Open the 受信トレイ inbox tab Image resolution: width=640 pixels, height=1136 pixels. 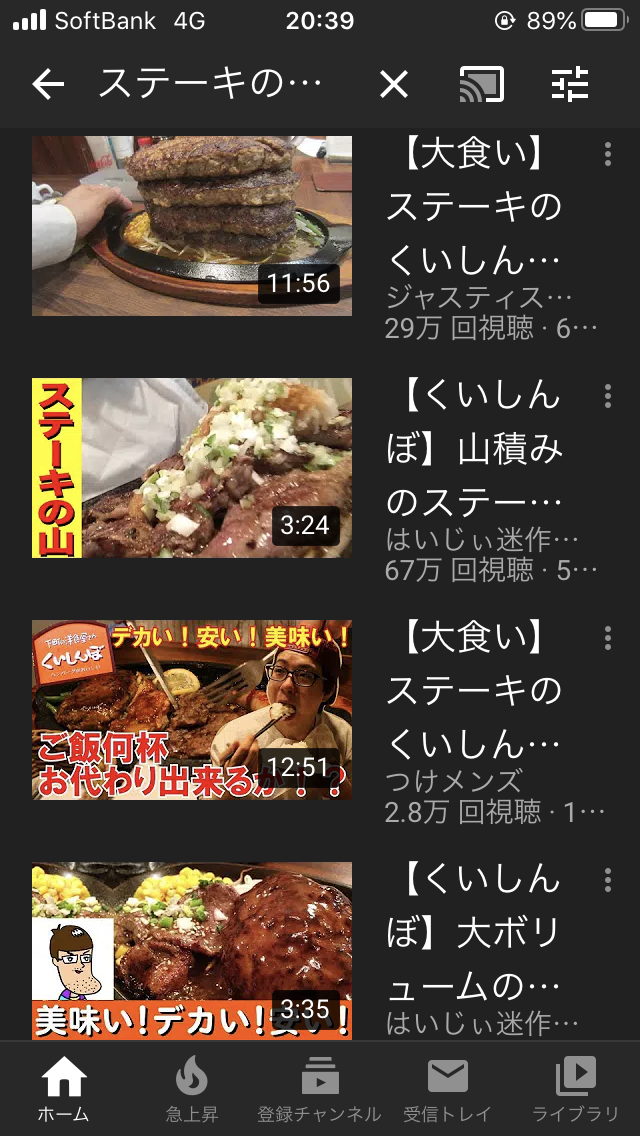[x=447, y=1090]
